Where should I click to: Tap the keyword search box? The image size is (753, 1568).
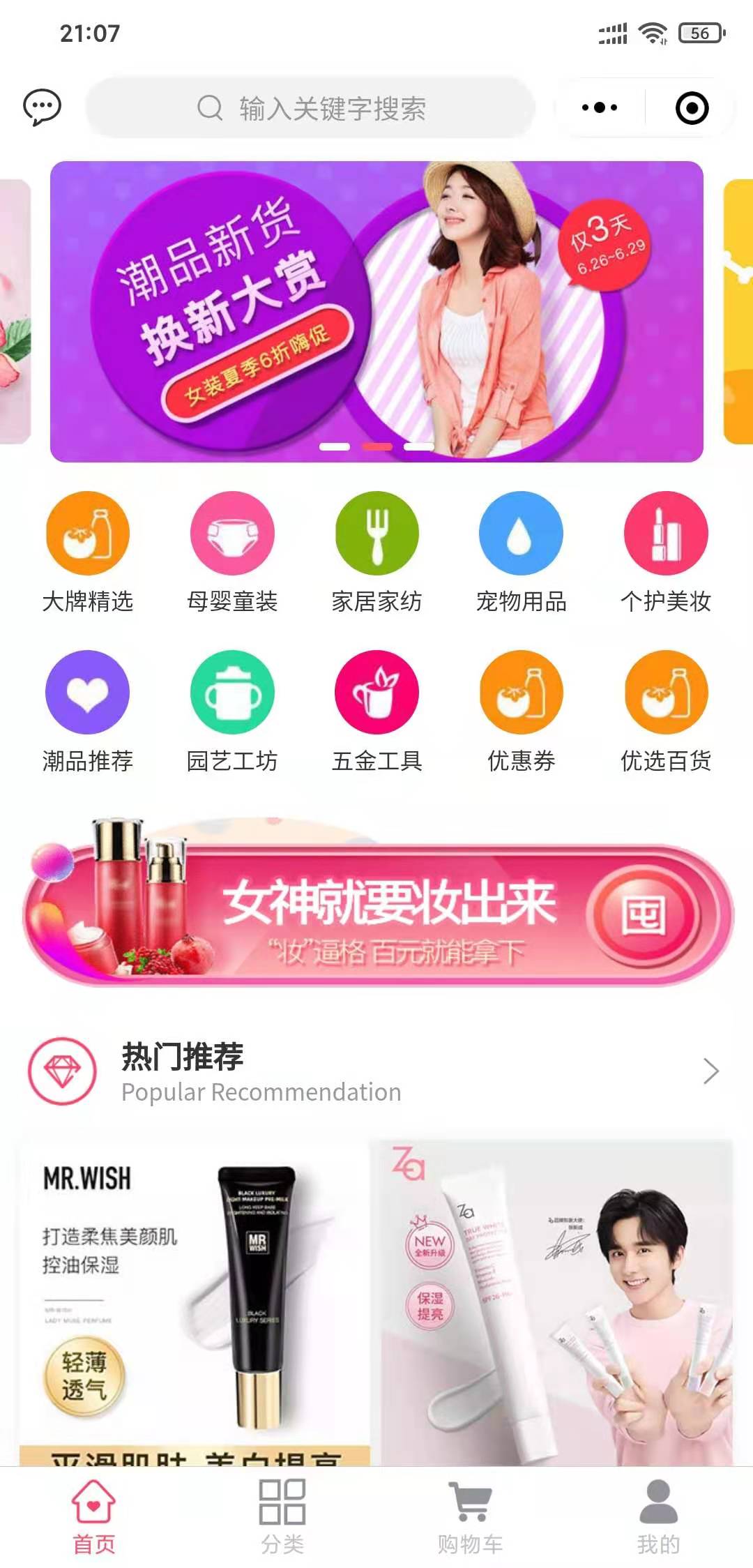[x=310, y=108]
